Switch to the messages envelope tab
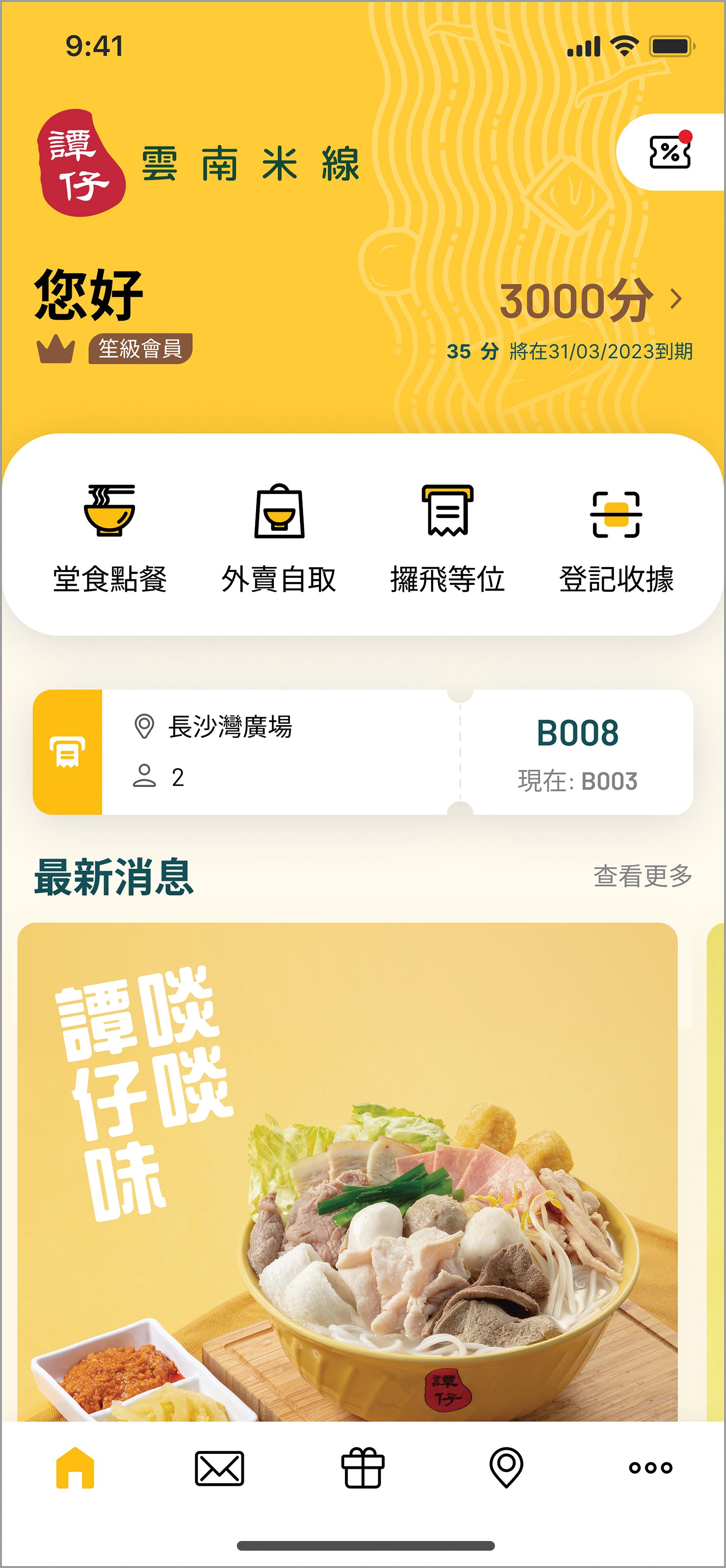726x1568 pixels. (x=219, y=1468)
